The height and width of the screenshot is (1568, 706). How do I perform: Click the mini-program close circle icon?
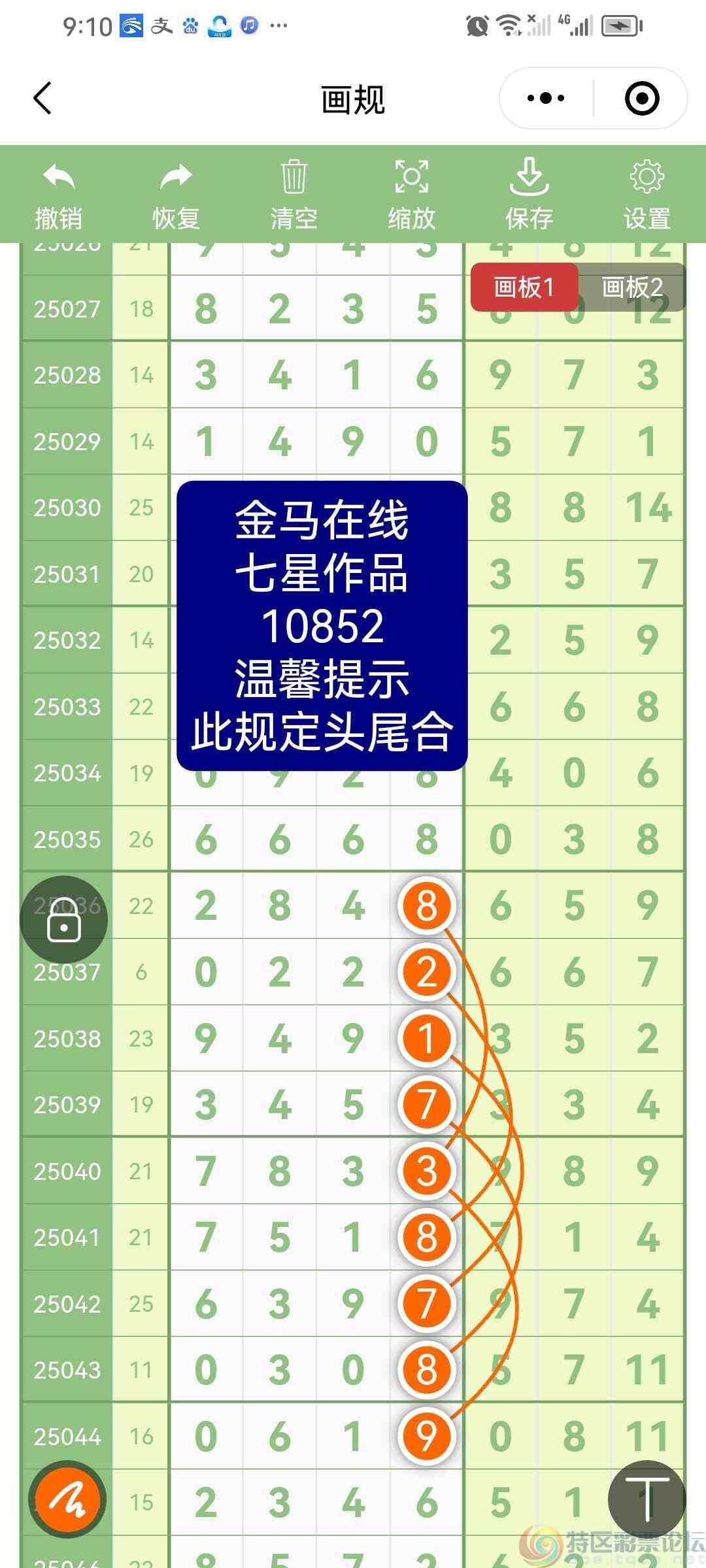[x=641, y=97]
